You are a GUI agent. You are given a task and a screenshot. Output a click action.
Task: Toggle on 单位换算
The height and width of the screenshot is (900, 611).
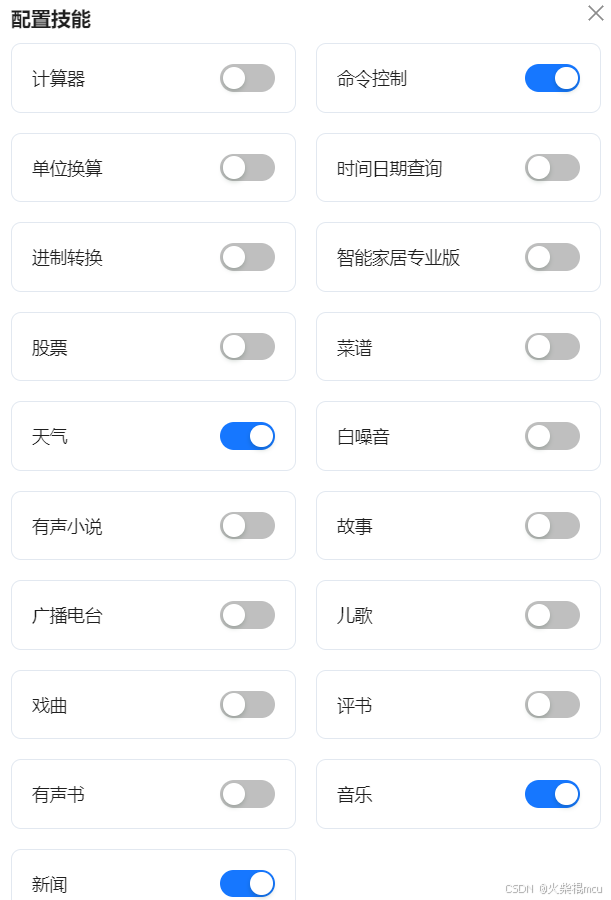[x=247, y=168]
